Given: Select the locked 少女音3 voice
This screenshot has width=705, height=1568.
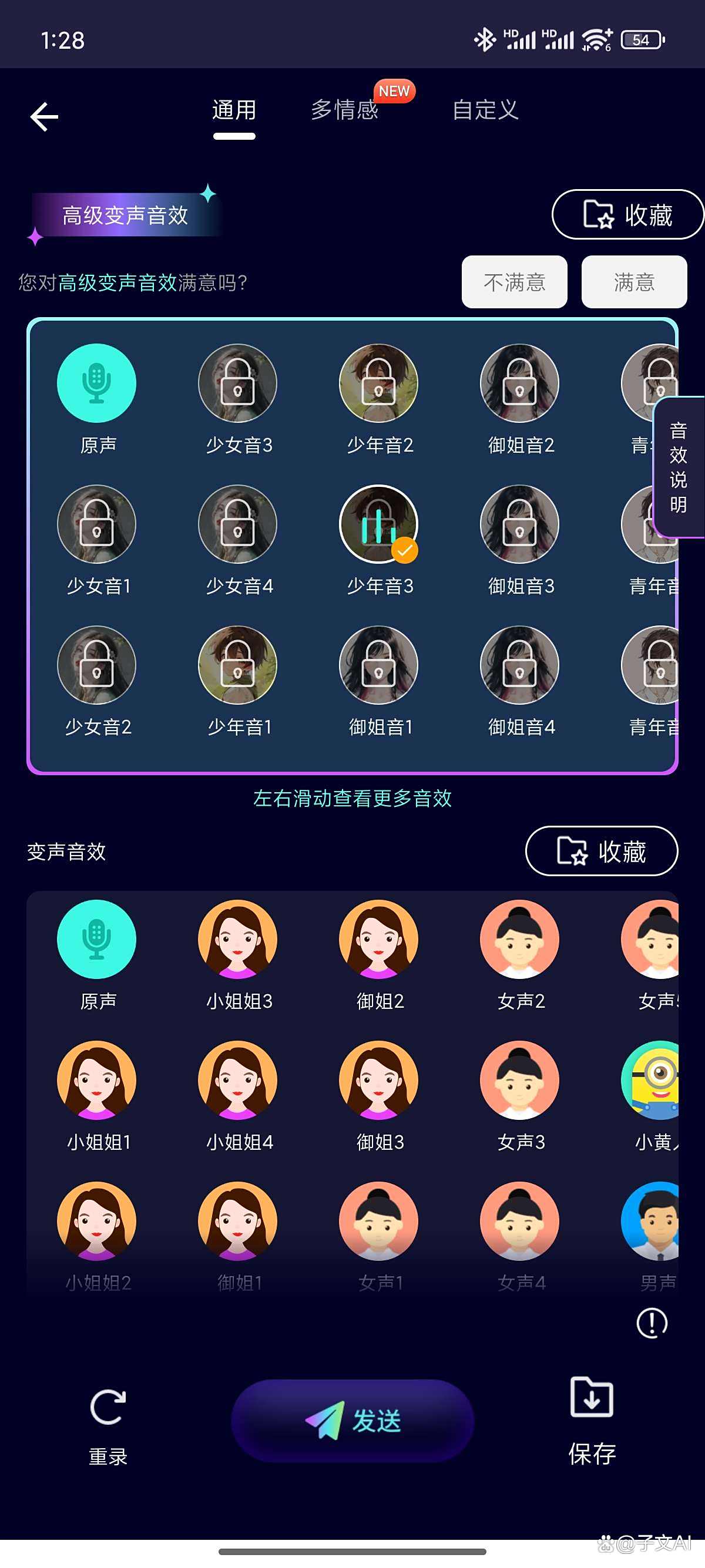Looking at the screenshot, I should pyautogui.click(x=237, y=383).
